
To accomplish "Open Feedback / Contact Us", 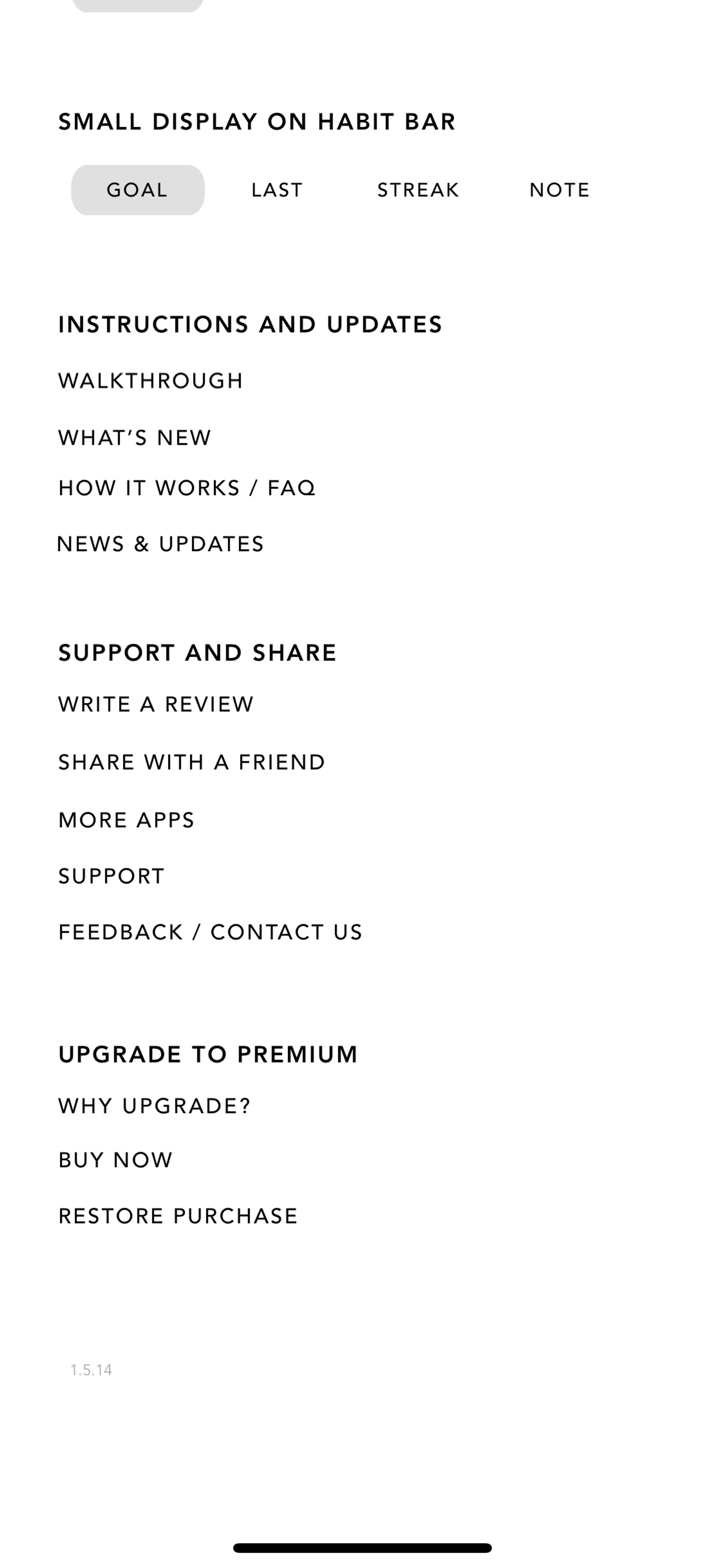I will (210, 932).
